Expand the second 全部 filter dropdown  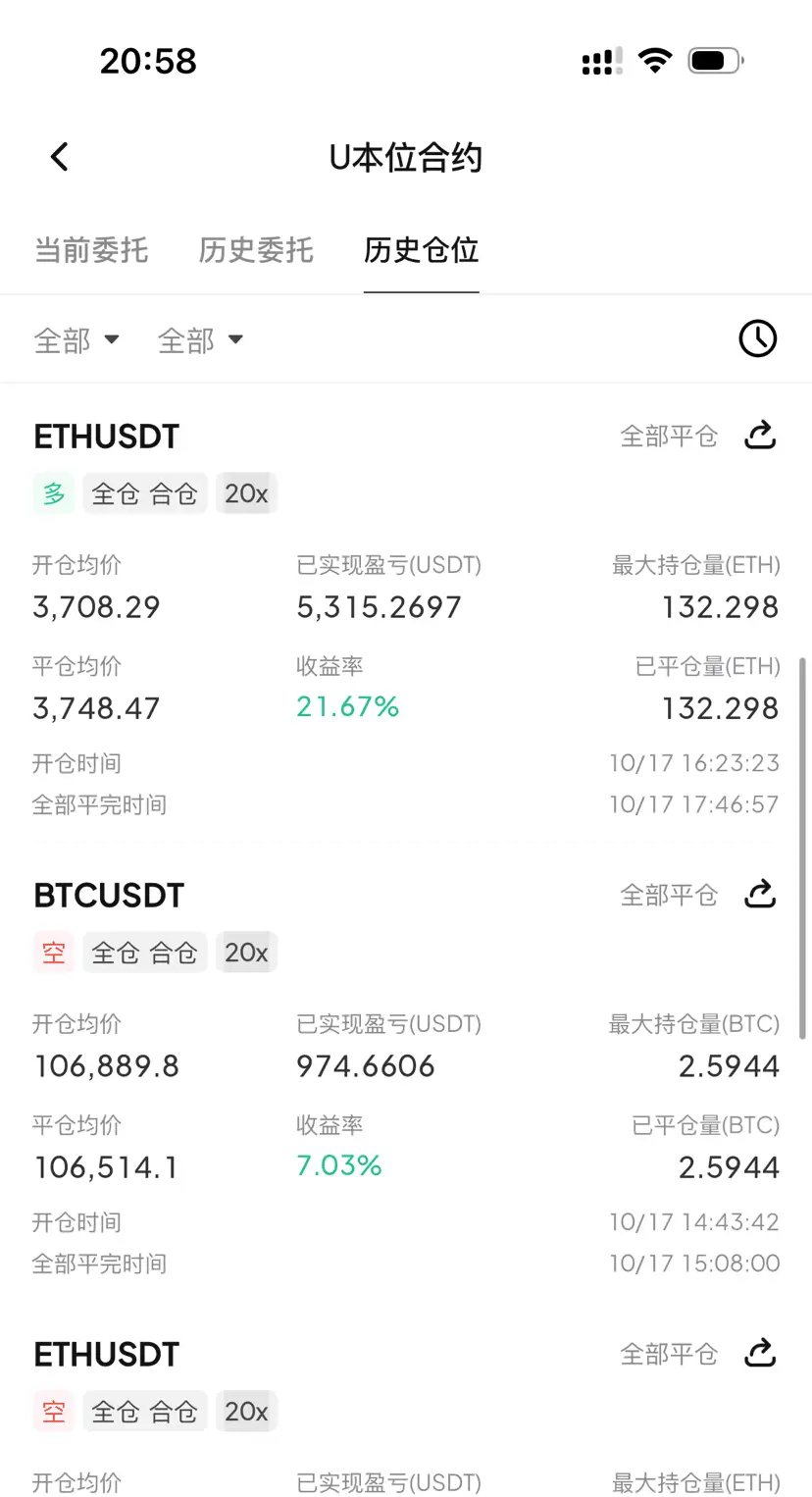pyautogui.click(x=200, y=340)
